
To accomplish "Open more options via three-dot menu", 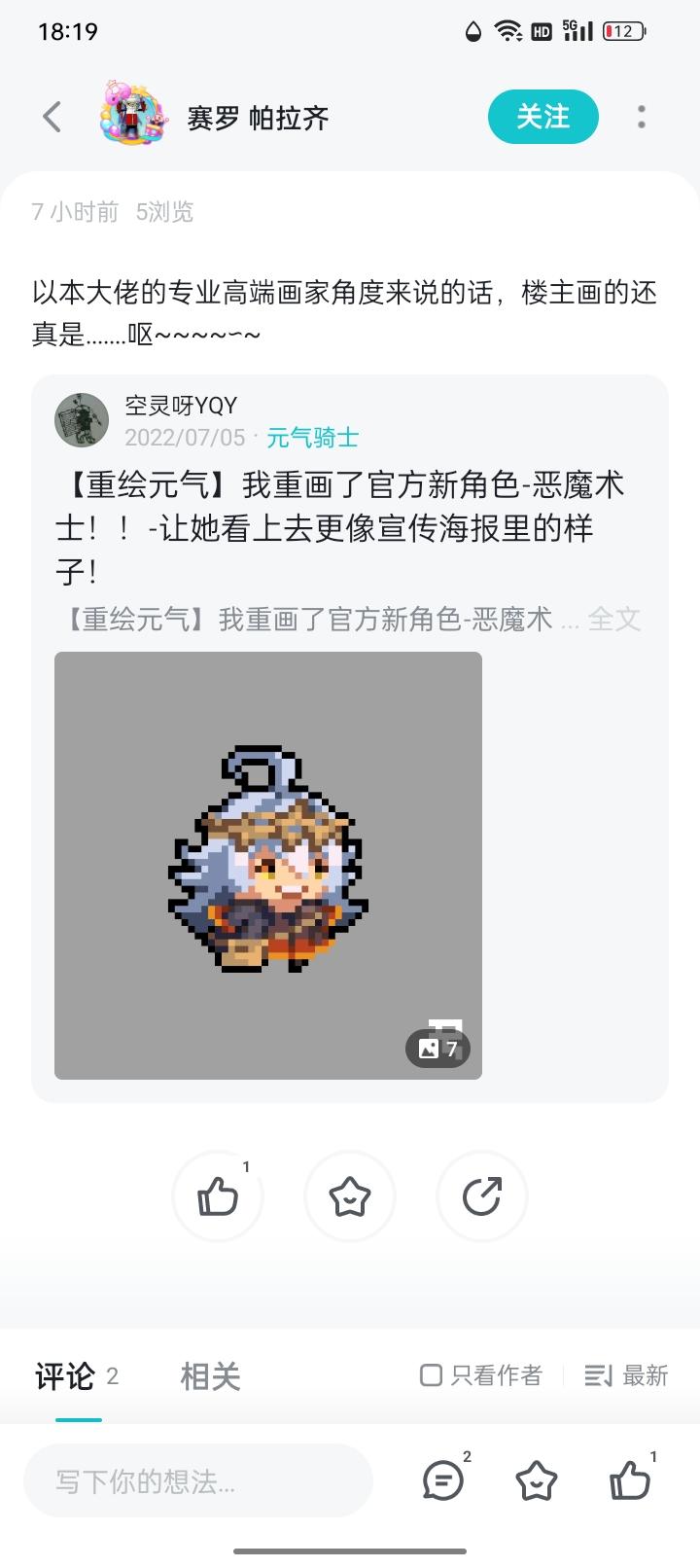I will click(x=642, y=116).
